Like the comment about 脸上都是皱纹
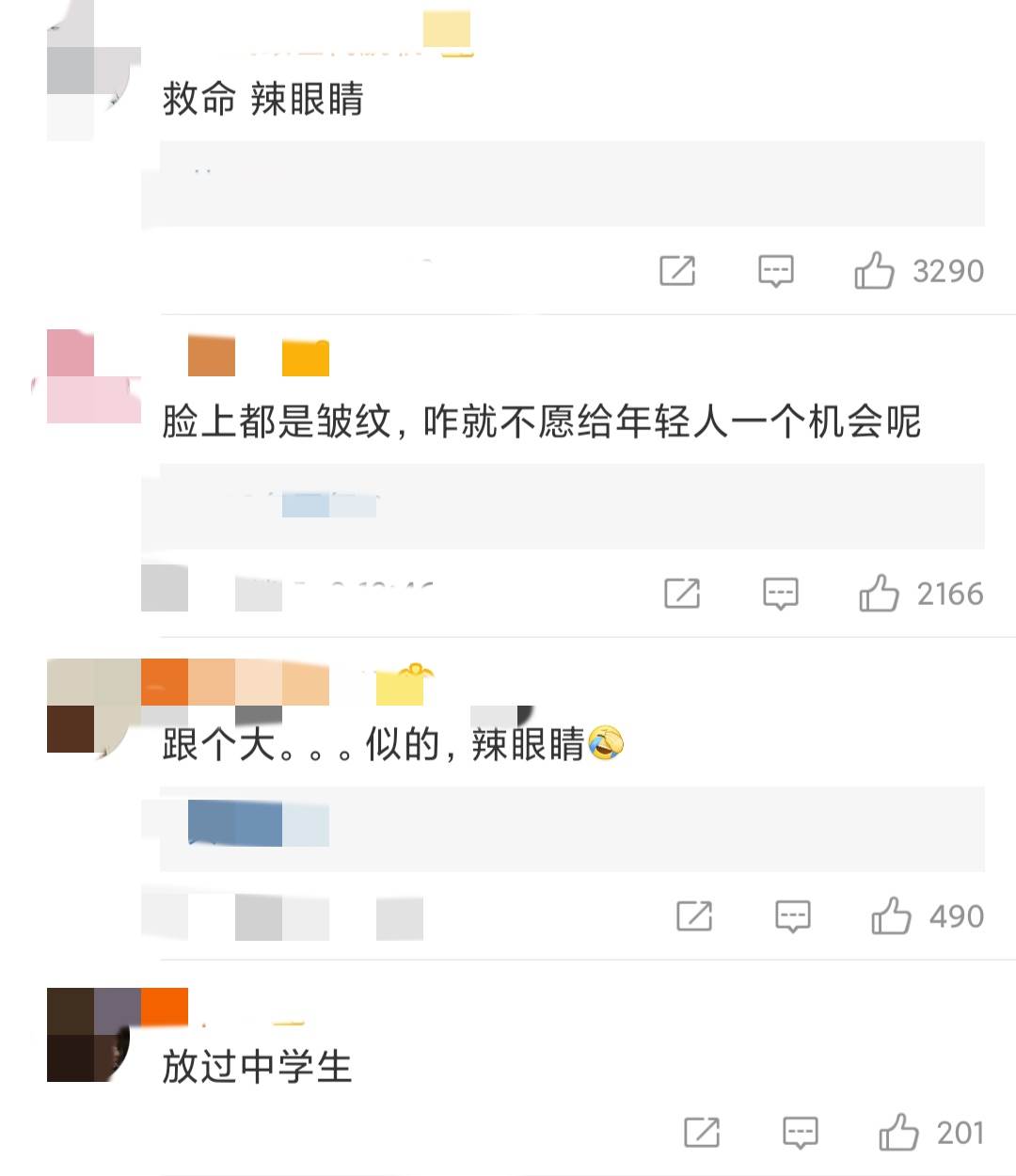The height and width of the screenshot is (1176, 1016). point(879,594)
